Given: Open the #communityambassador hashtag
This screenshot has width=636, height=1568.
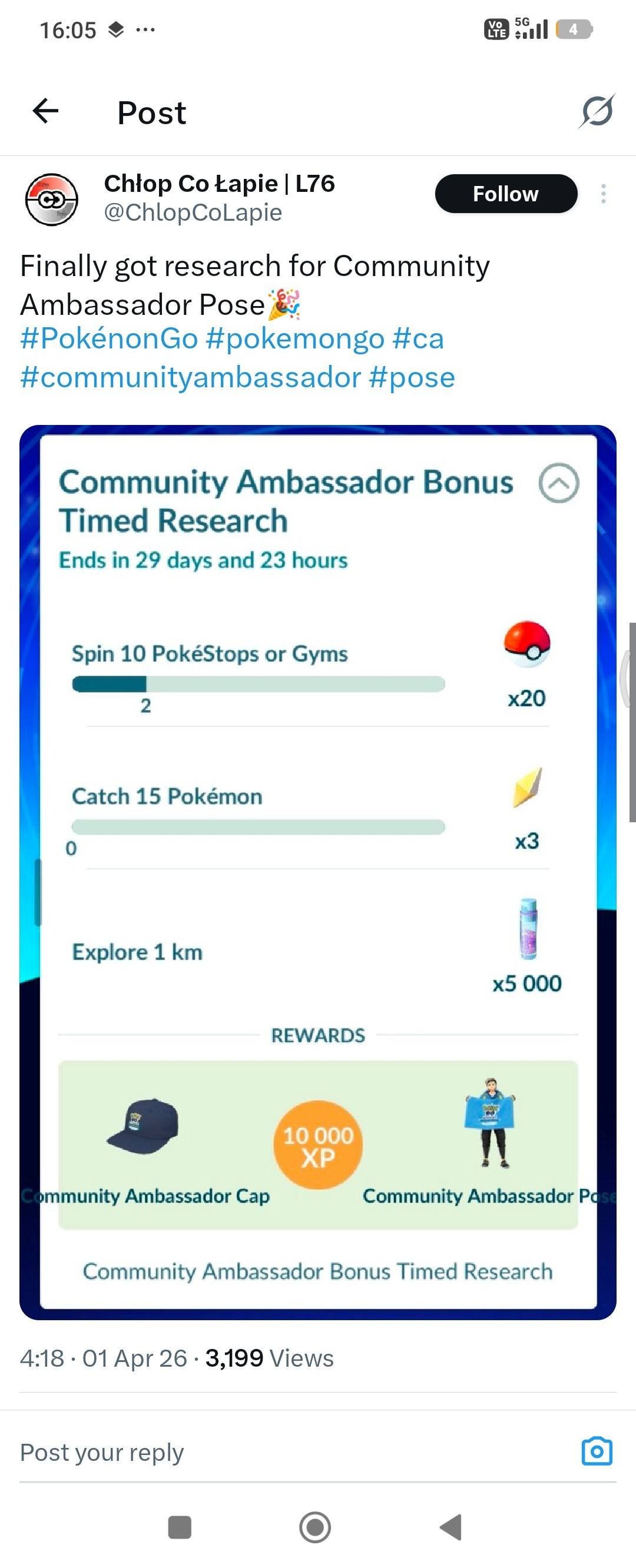Looking at the screenshot, I should click(191, 377).
